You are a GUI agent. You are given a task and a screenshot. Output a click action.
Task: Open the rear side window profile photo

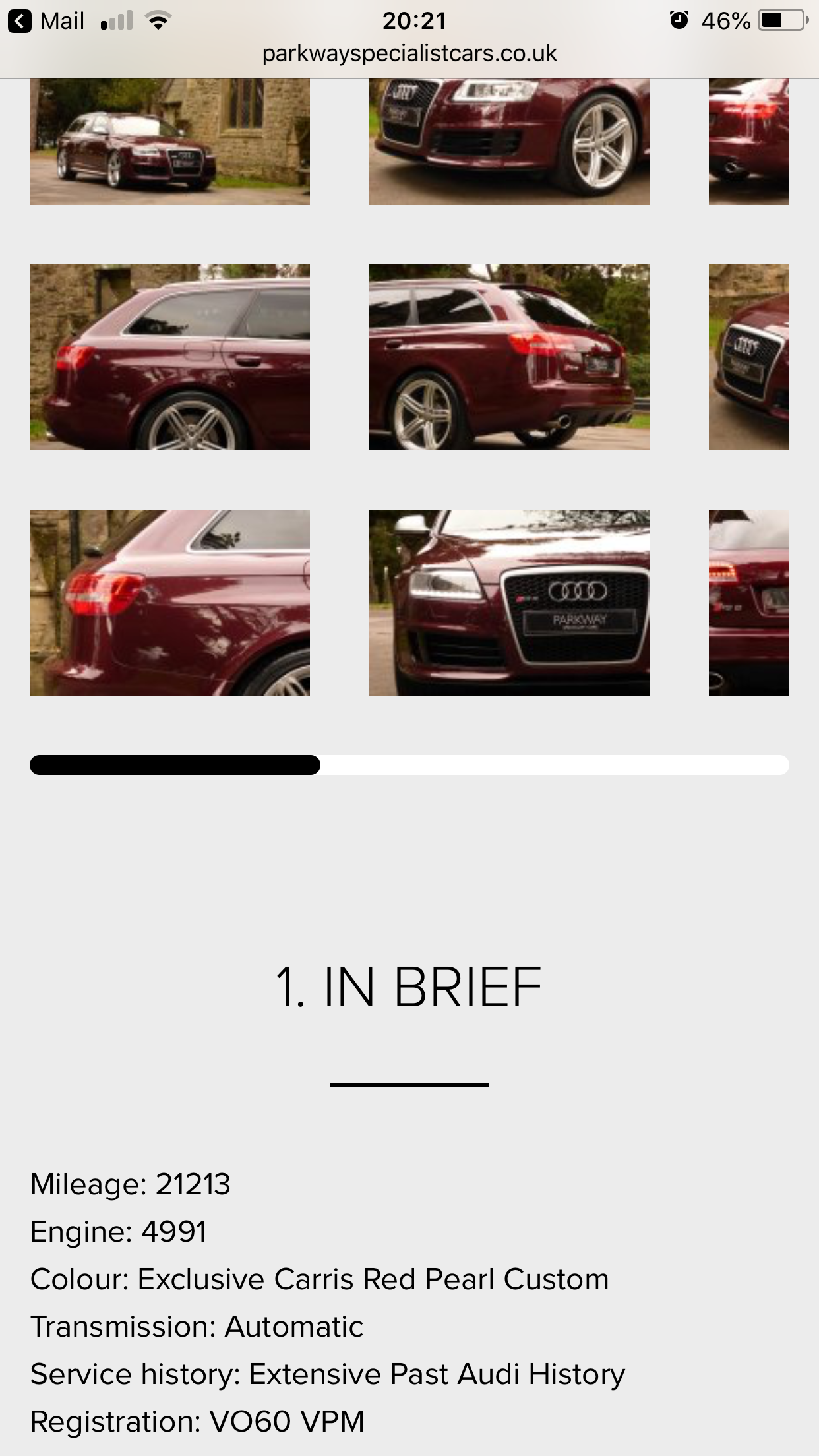coord(169,357)
